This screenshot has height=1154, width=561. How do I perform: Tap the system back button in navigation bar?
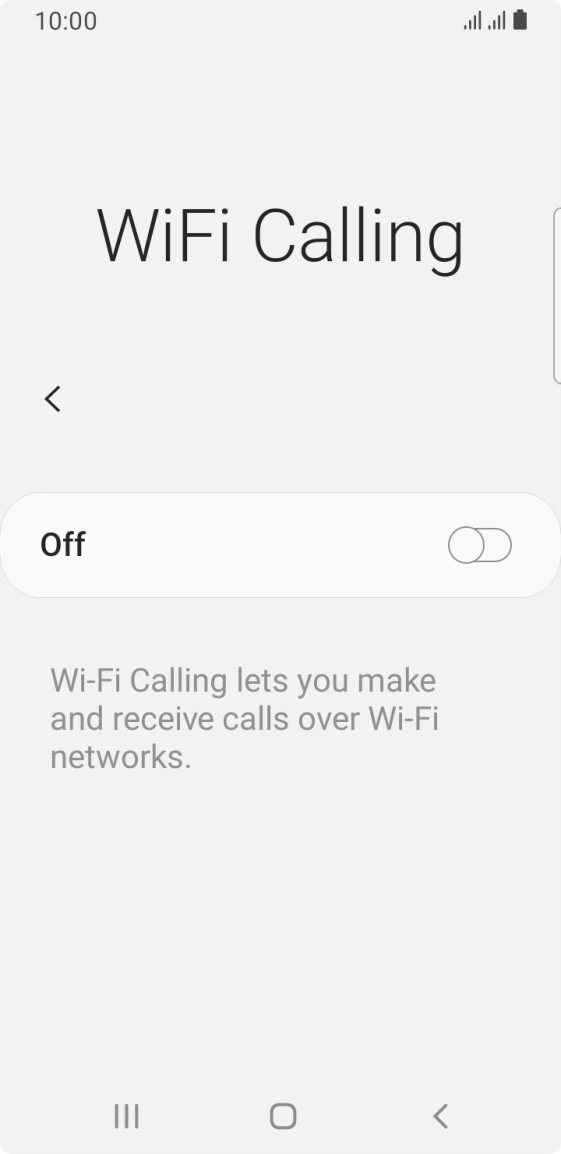(x=440, y=1116)
